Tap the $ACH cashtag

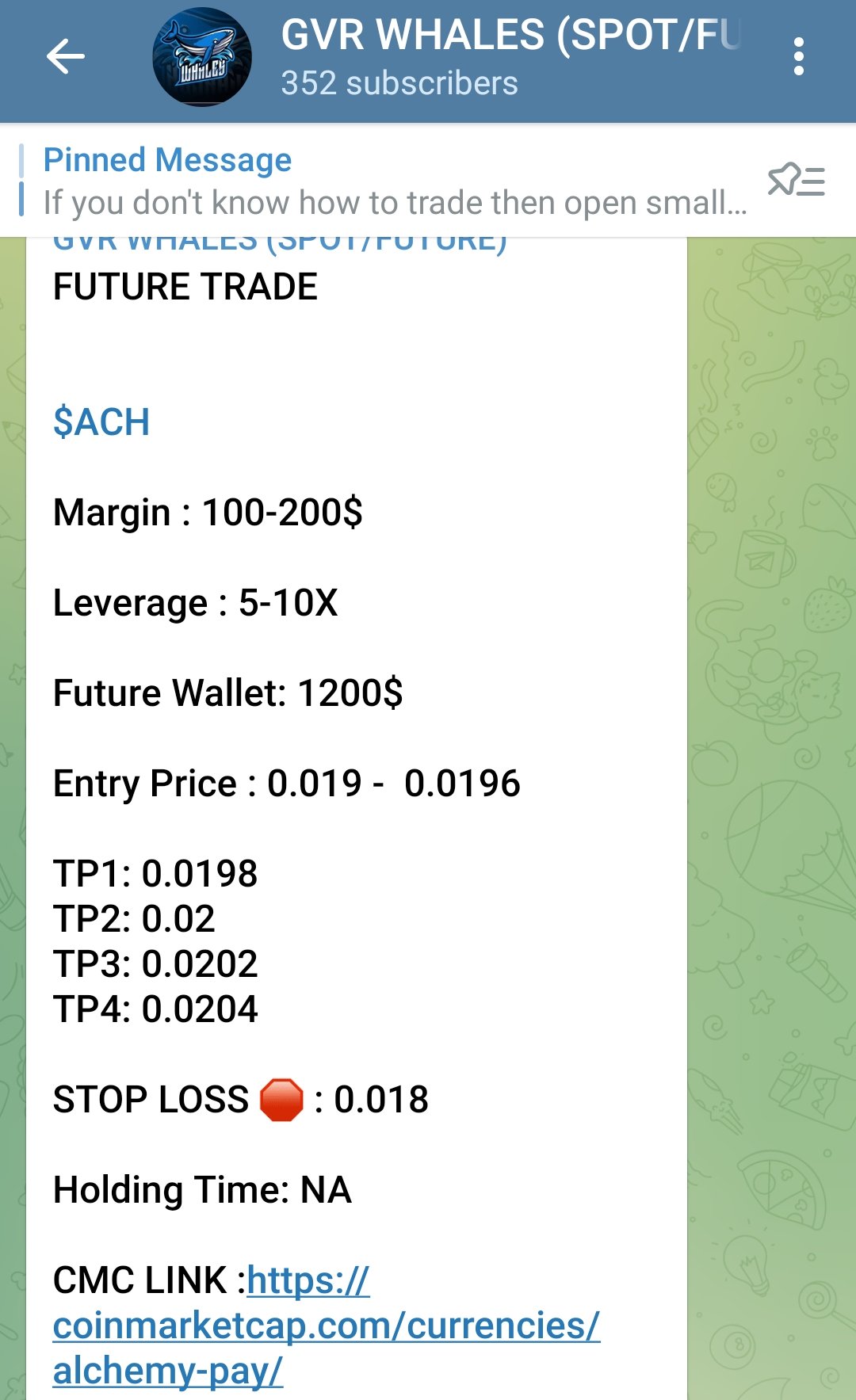(x=101, y=422)
